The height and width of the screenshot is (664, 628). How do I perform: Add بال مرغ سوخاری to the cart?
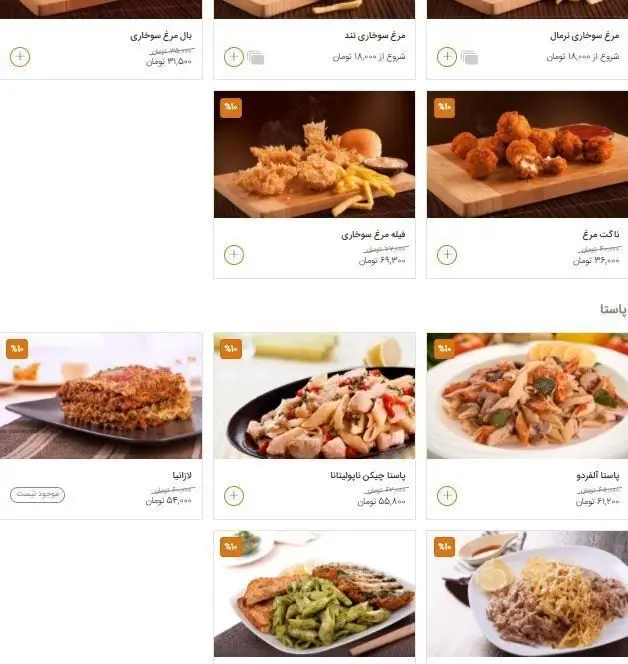pyautogui.click(x=20, y=56)
